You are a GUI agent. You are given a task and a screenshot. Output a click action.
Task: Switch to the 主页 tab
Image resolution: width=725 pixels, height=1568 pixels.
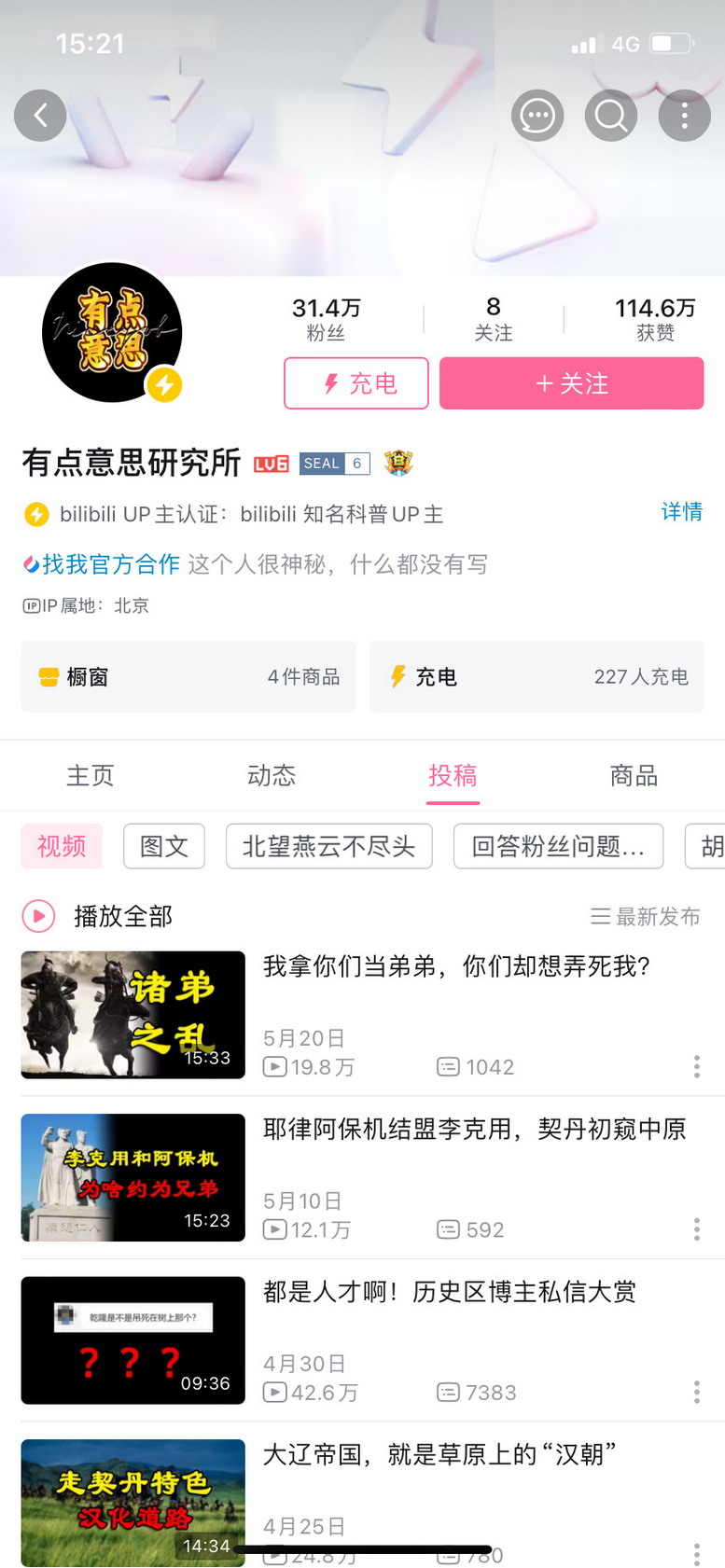(x=91, y=775)
